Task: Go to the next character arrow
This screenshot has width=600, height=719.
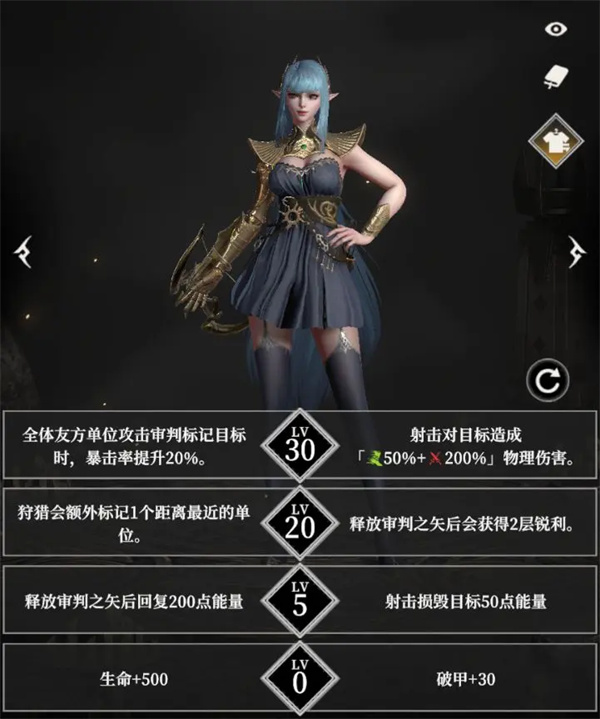Action: click(x=577, y=252)
